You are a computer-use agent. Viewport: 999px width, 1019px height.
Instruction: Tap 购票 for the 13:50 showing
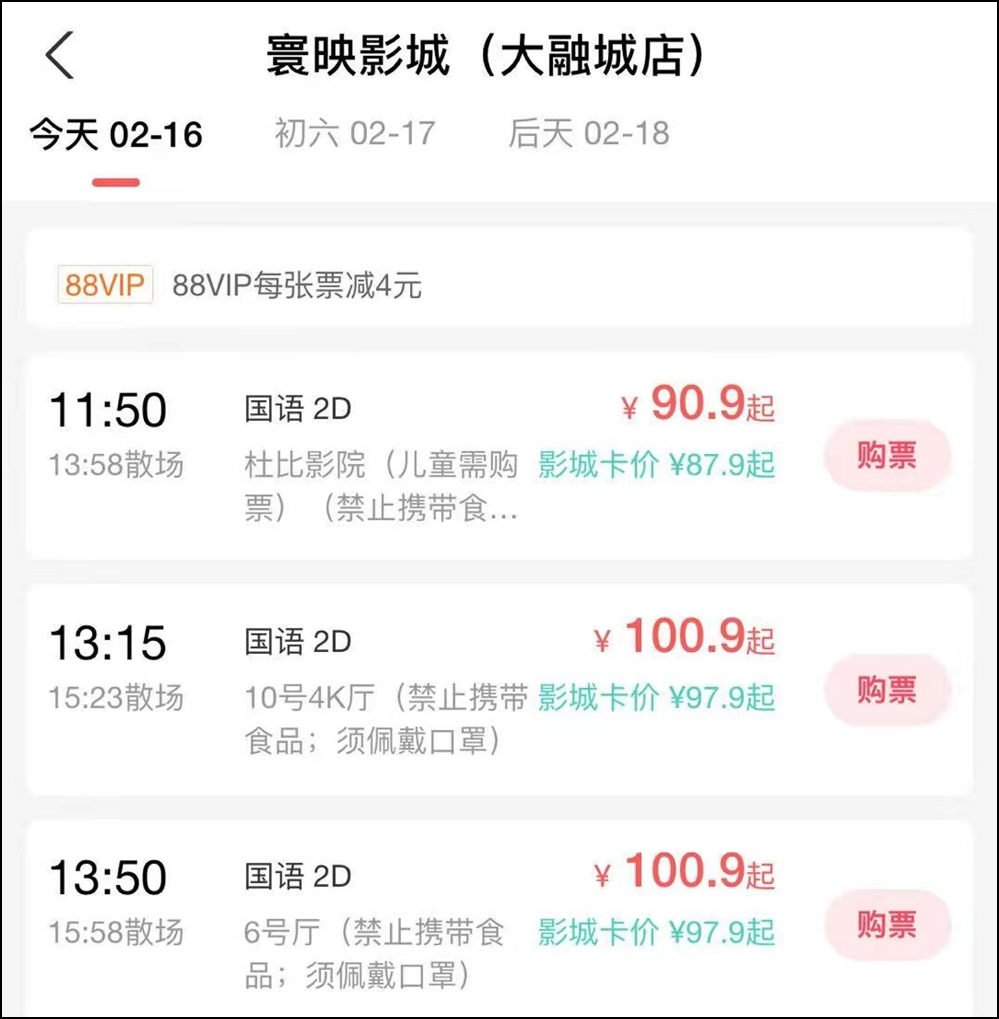[886, 925]
